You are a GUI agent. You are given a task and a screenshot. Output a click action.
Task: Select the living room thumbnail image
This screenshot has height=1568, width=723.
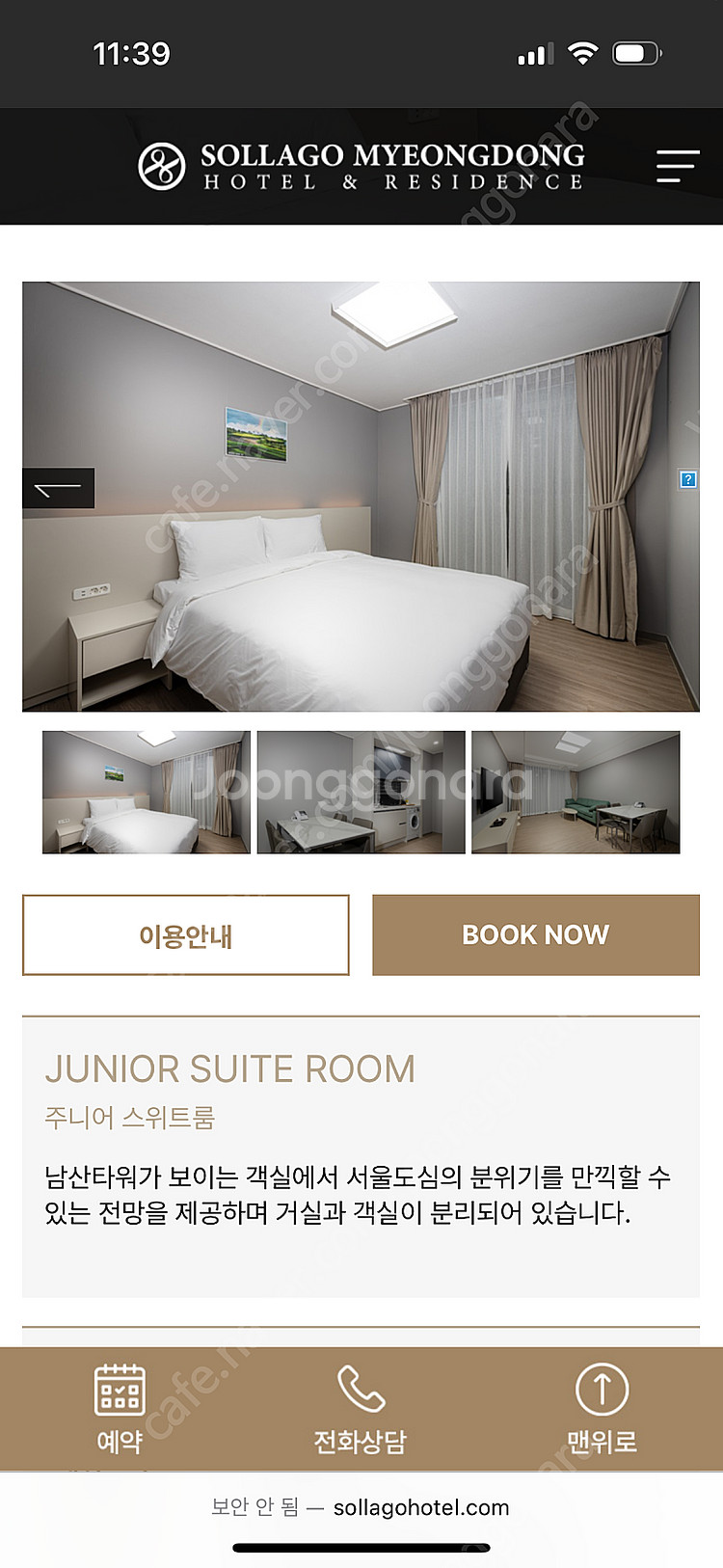click(x=576, y=792)
